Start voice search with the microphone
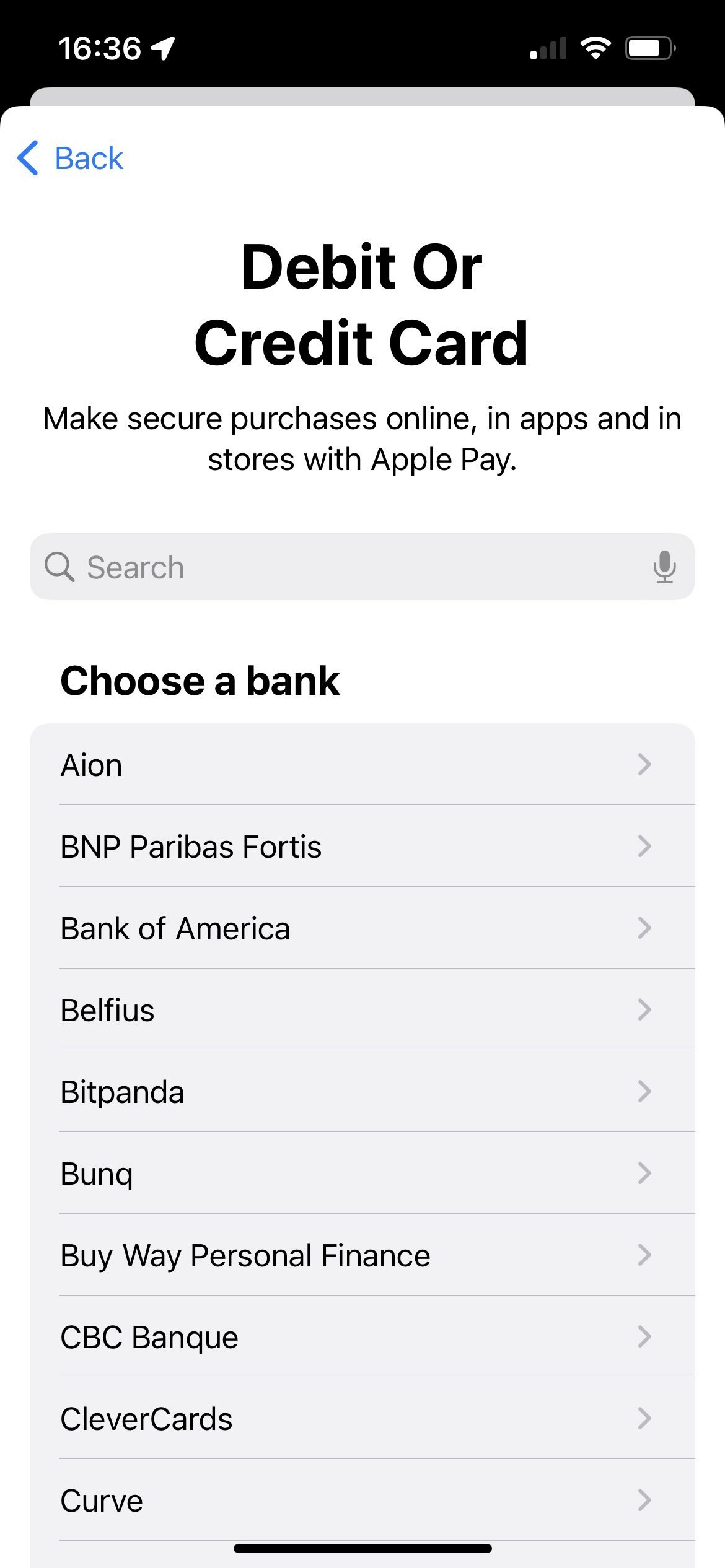 point(664,567)
